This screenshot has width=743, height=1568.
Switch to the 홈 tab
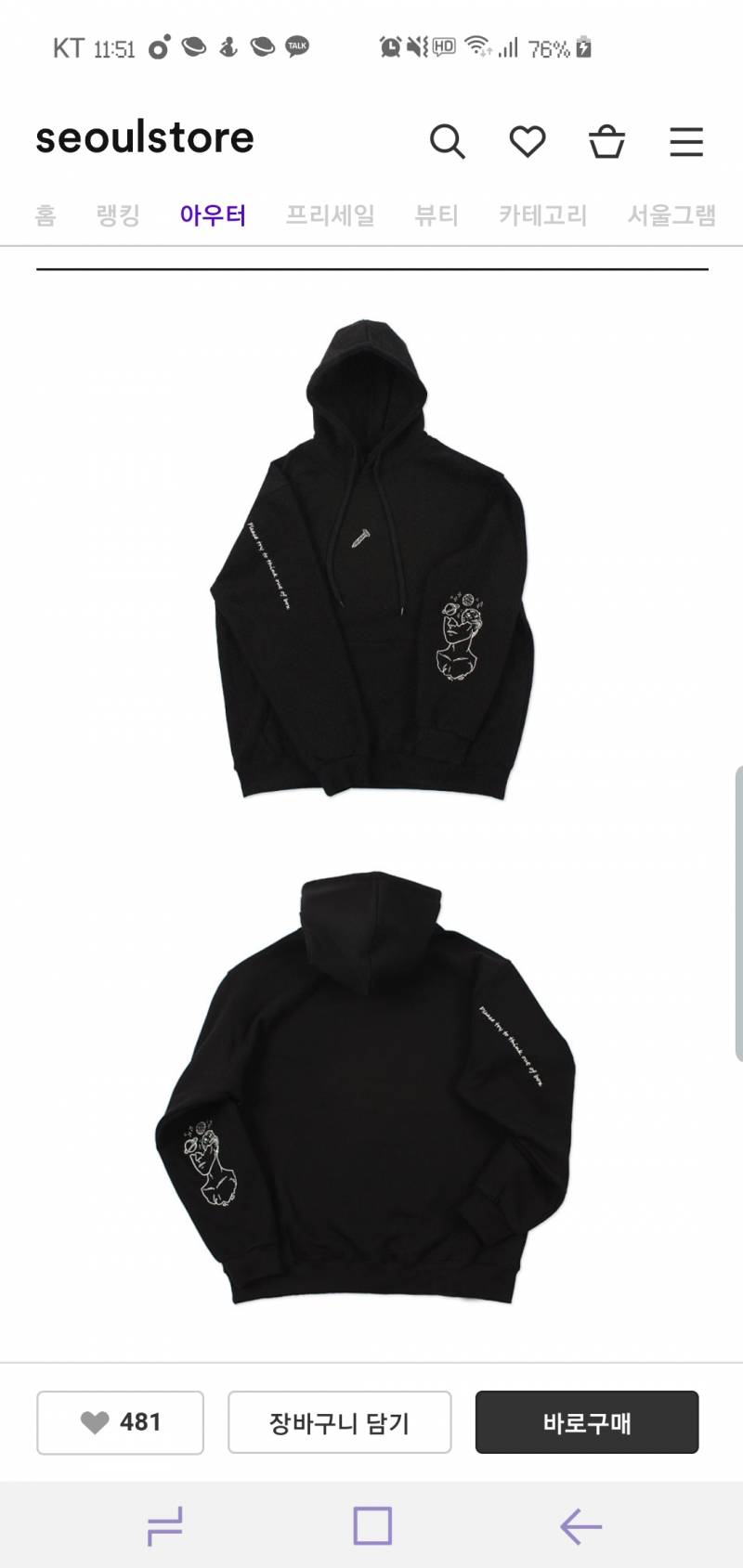coord(46,215)
